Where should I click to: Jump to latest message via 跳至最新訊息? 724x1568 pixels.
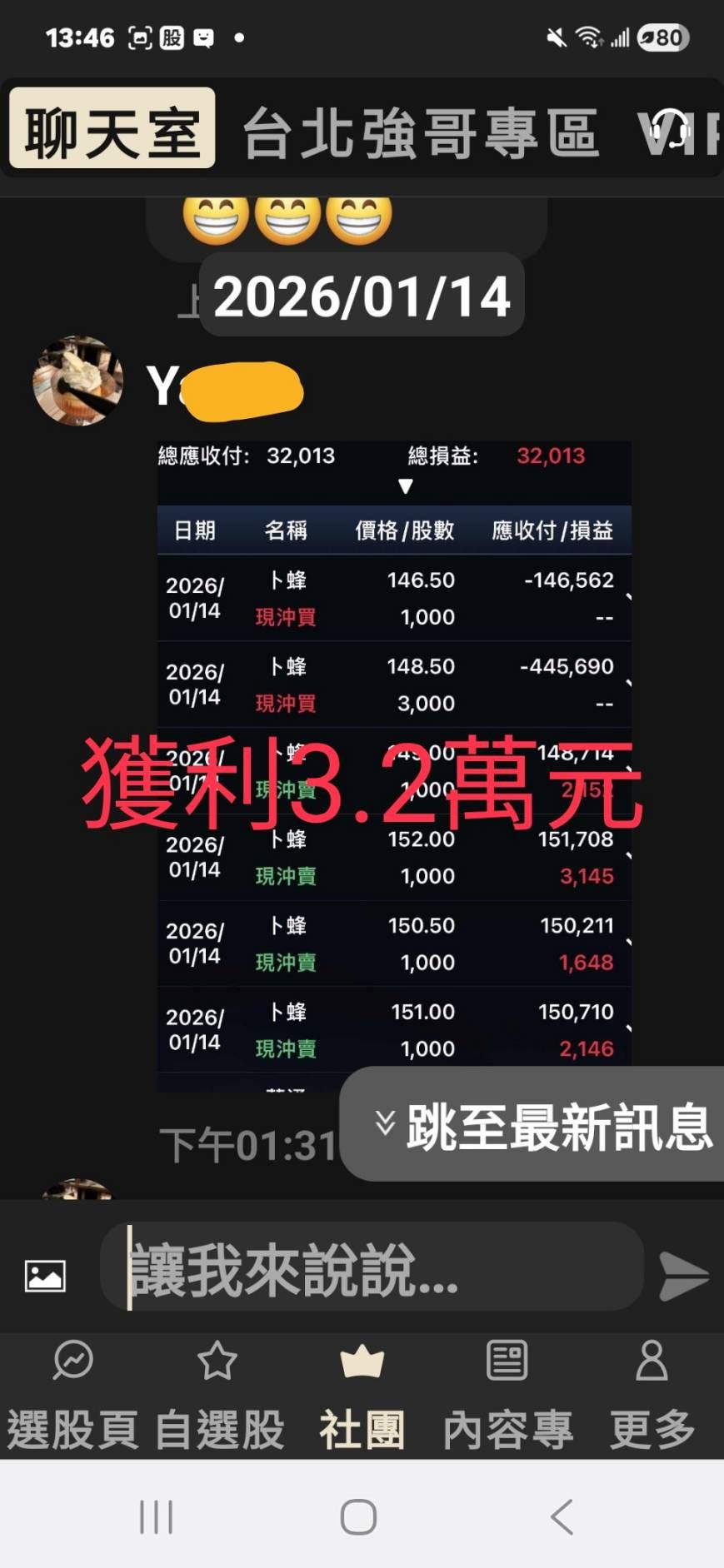point(542,1126)
